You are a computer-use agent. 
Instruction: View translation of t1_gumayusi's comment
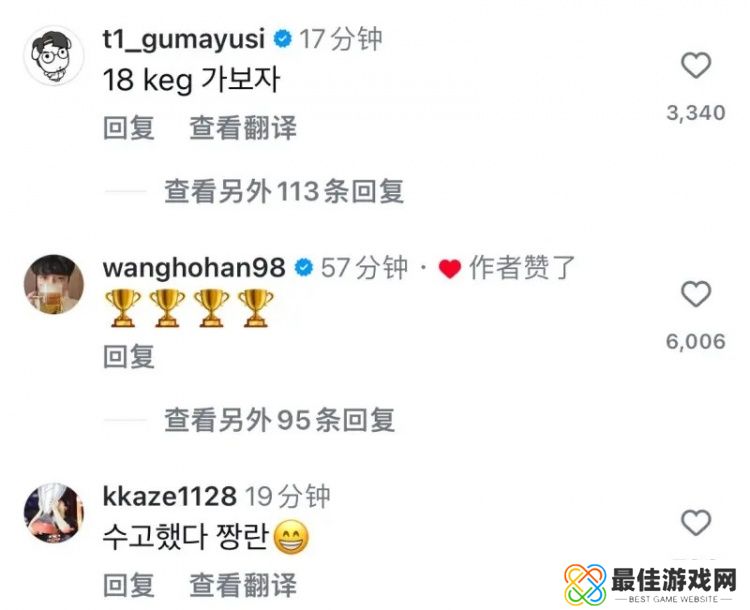tap(243, 128)
